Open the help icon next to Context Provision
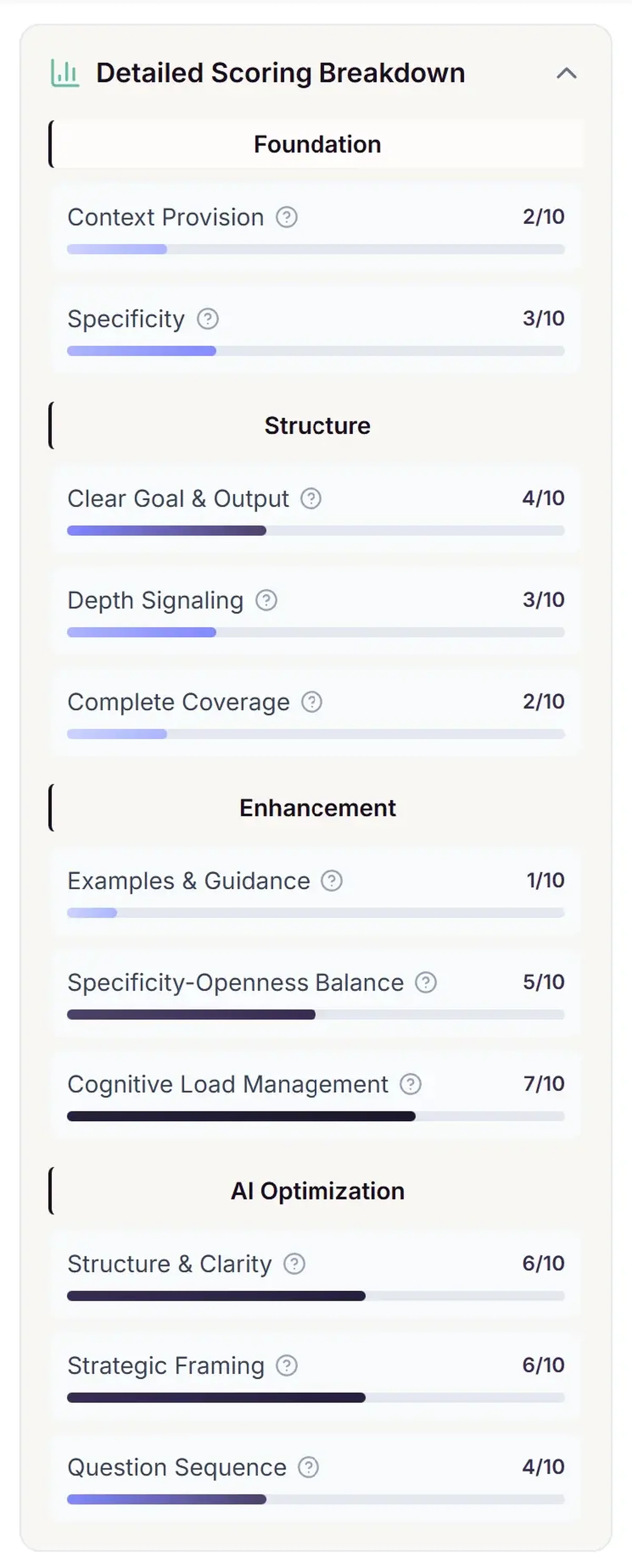This screenshot has width=632, height=1568. tap(287, 217)
